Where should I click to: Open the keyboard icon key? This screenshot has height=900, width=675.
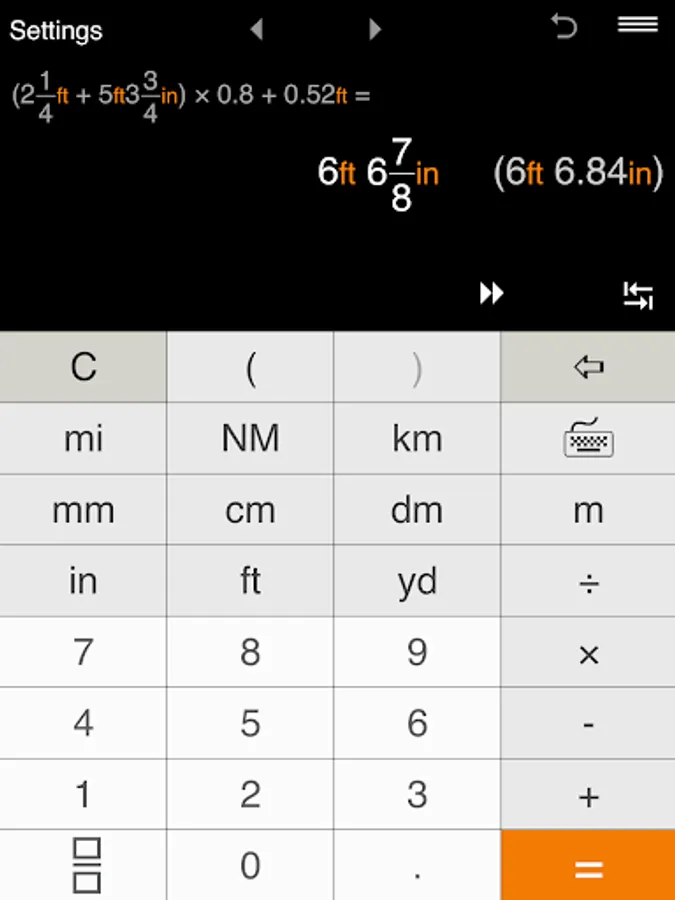588,439
